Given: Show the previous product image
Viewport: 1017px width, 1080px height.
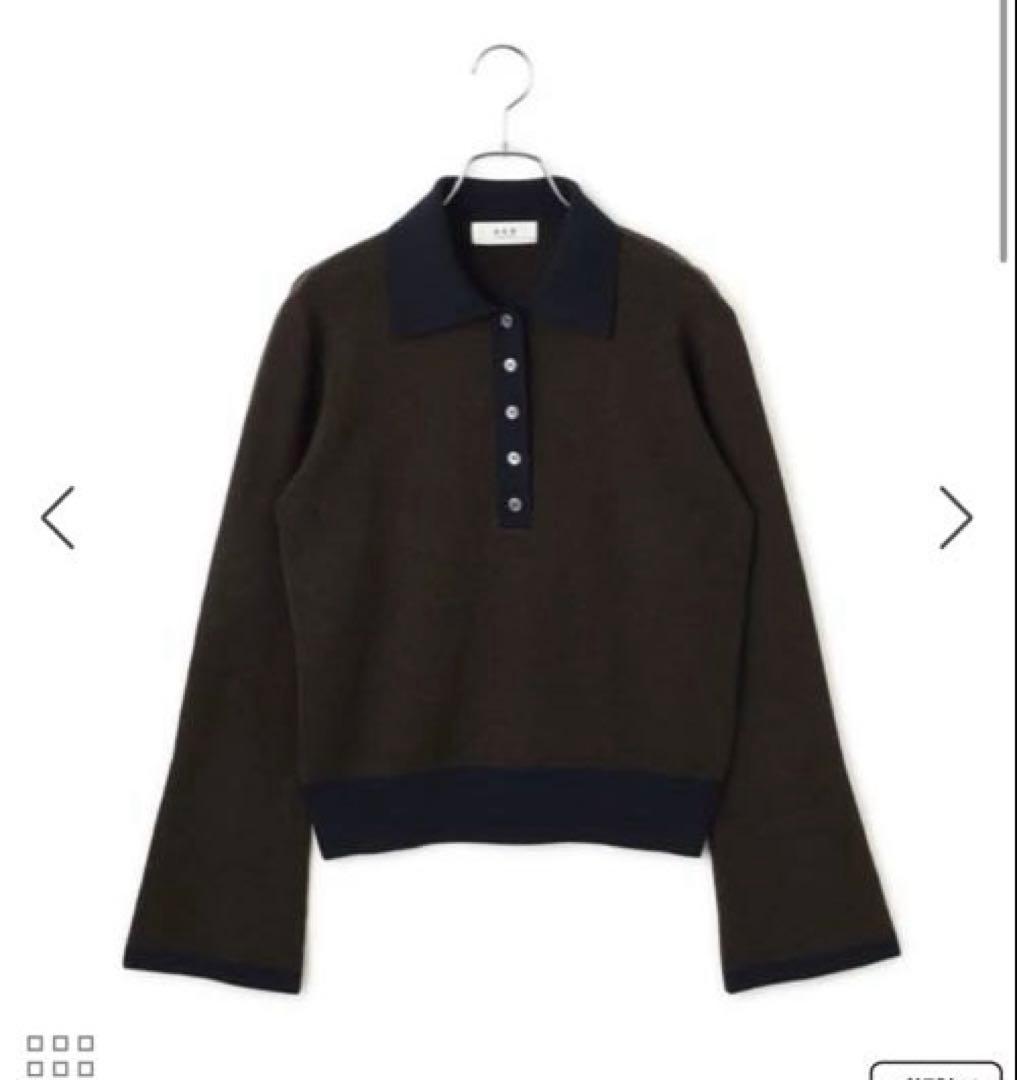Looking at the screenshot, I should click(x=58, y=517).
